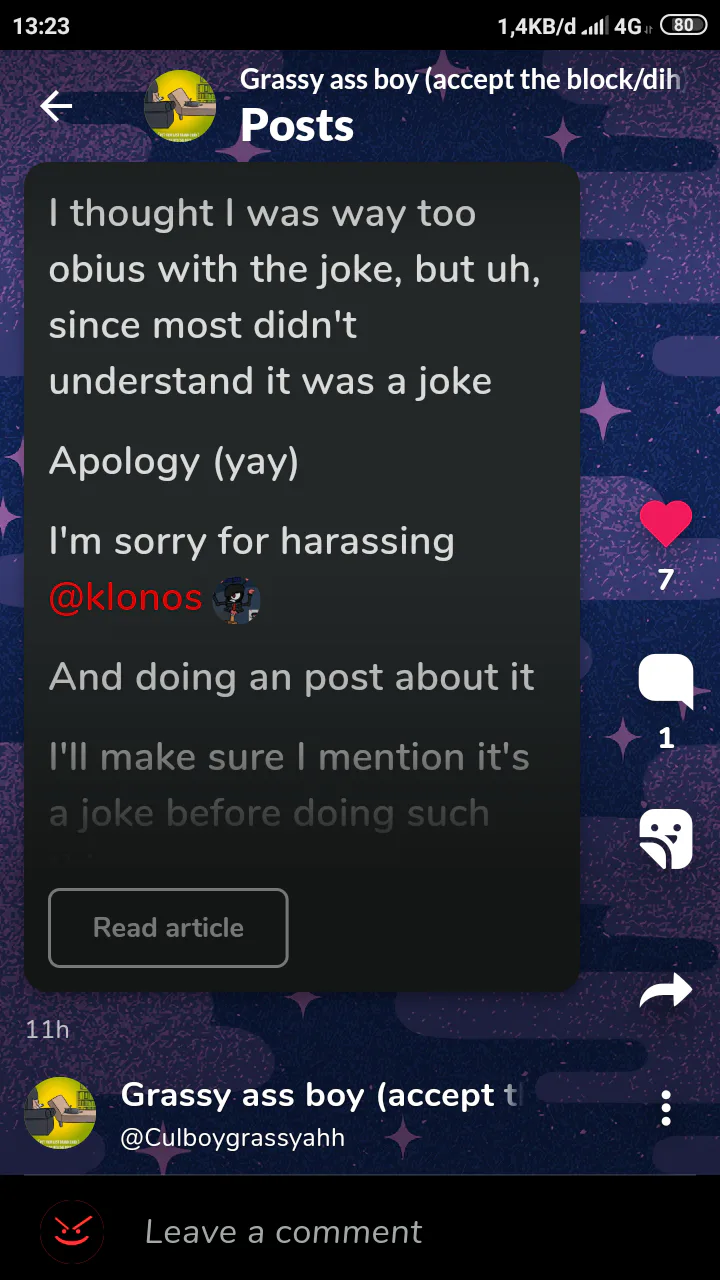Share this post via arrow icon

pos(666,990)
